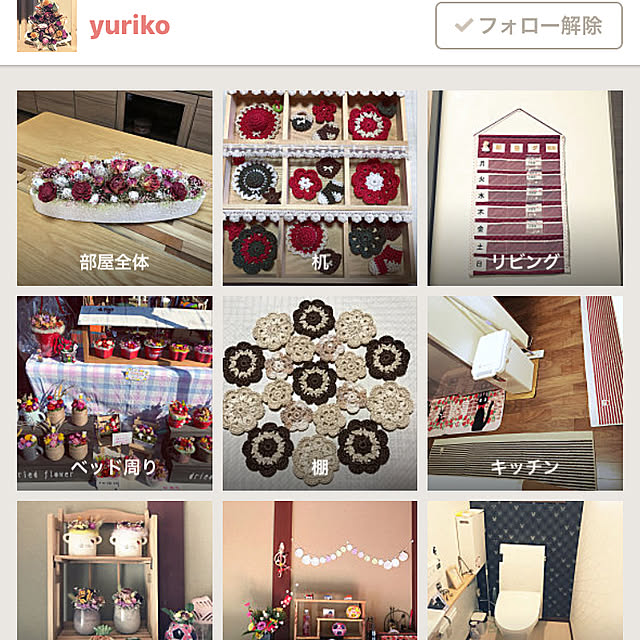Open the ベッド周り category tile
640x640 pixels.
(114, 392)
